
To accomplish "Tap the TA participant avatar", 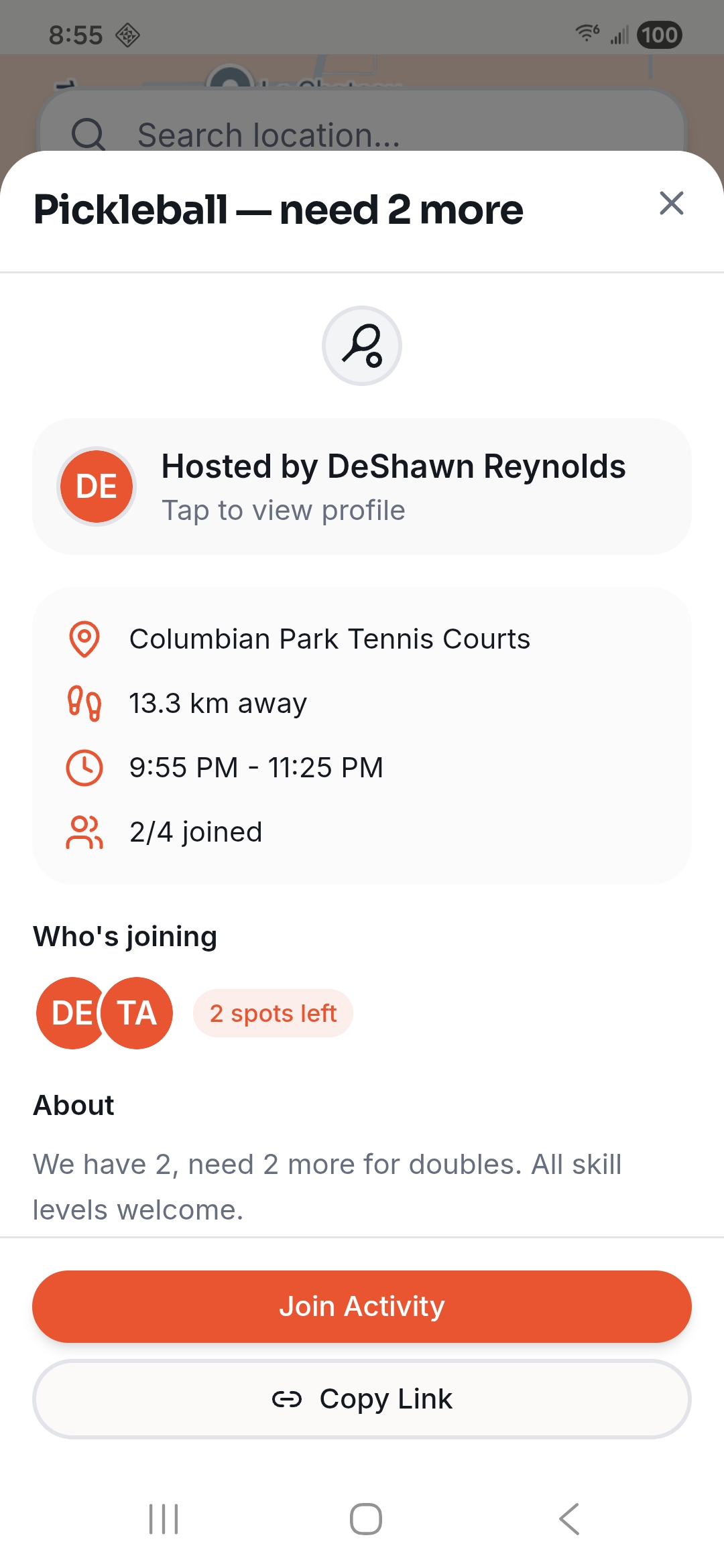I will click(x=137, y=1012).
